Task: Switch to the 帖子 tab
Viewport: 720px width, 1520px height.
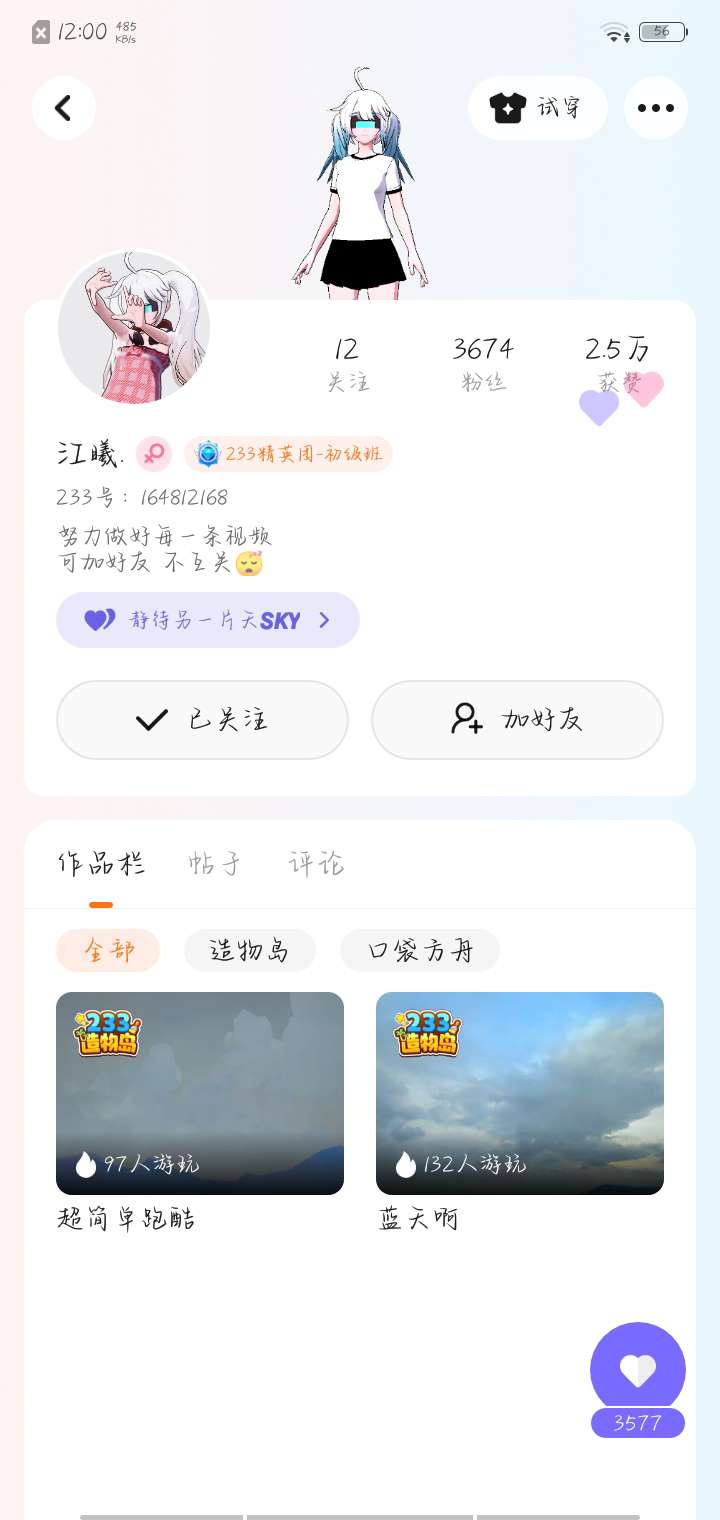Action: 215,863
